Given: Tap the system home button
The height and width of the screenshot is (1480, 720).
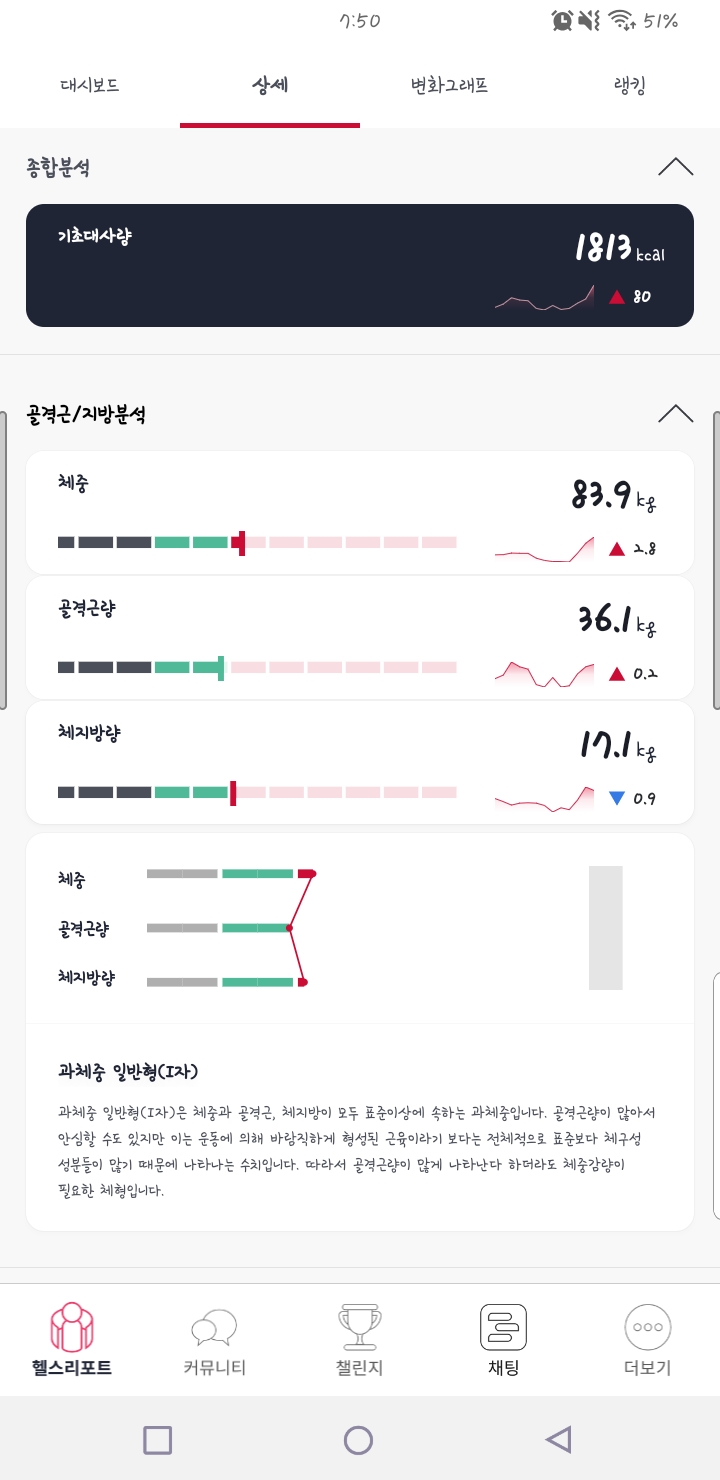Looking at the screenshot, I should coord(358,1440).
